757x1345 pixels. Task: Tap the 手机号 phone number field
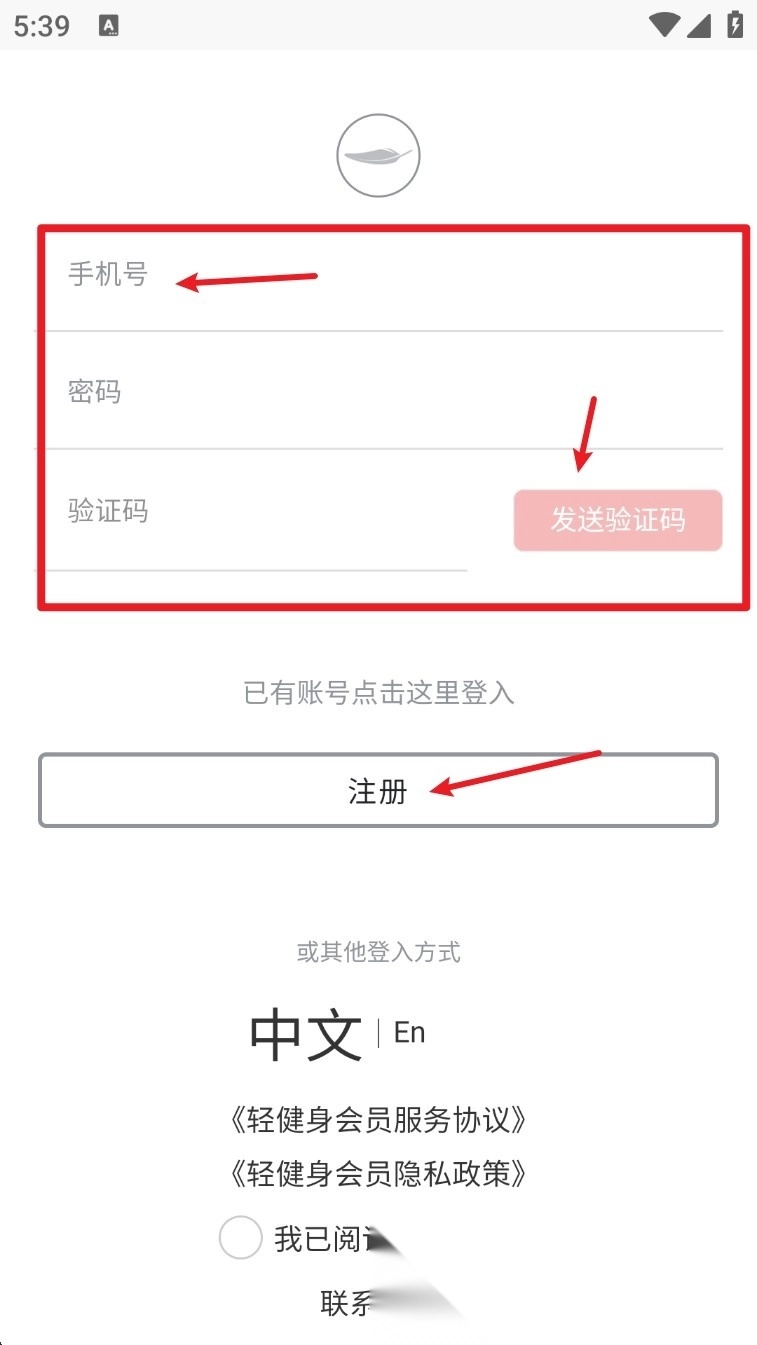pyautogui.click(x=378, y=275)
